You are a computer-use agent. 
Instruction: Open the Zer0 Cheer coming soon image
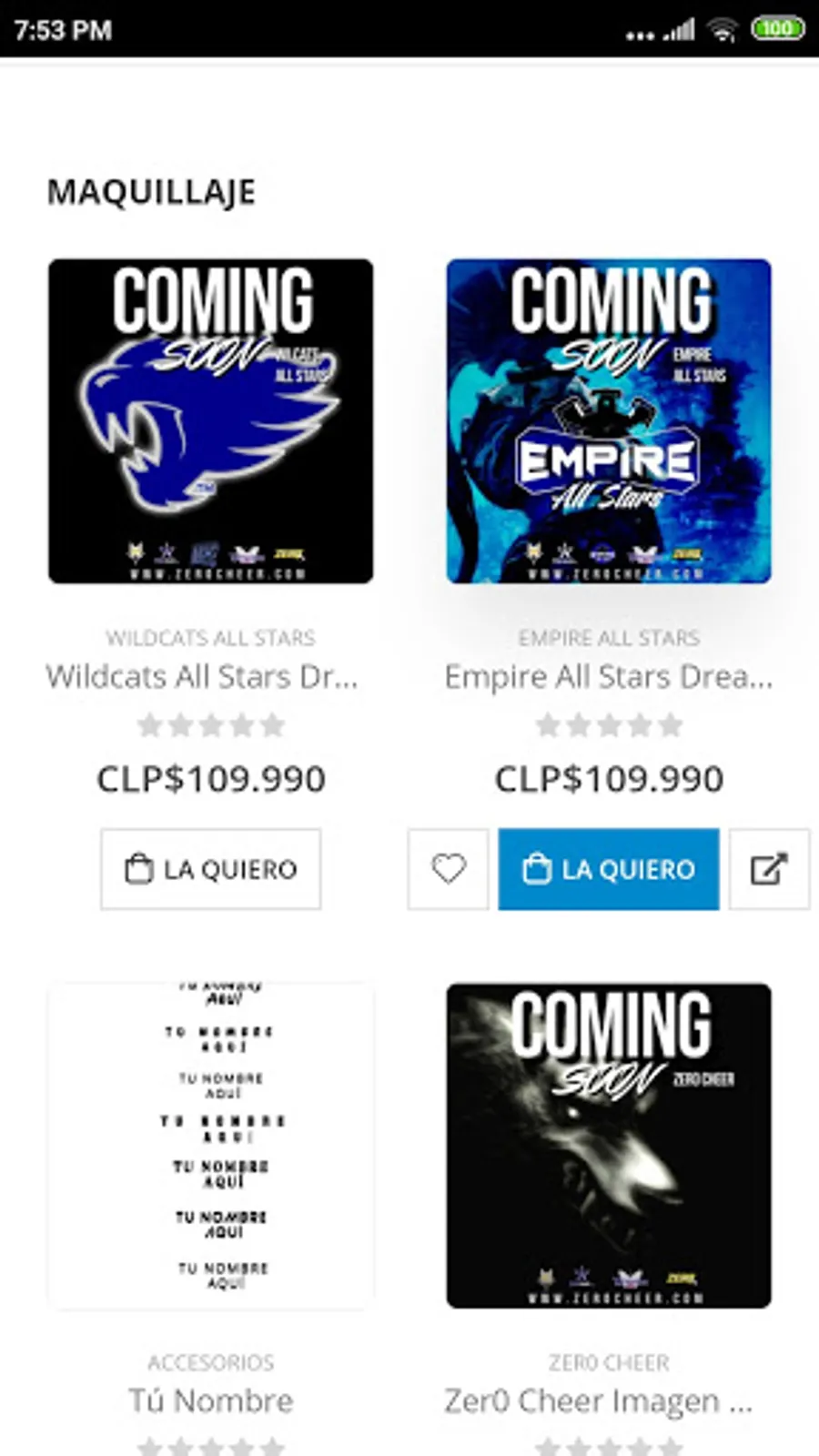tap(608, 1146)
